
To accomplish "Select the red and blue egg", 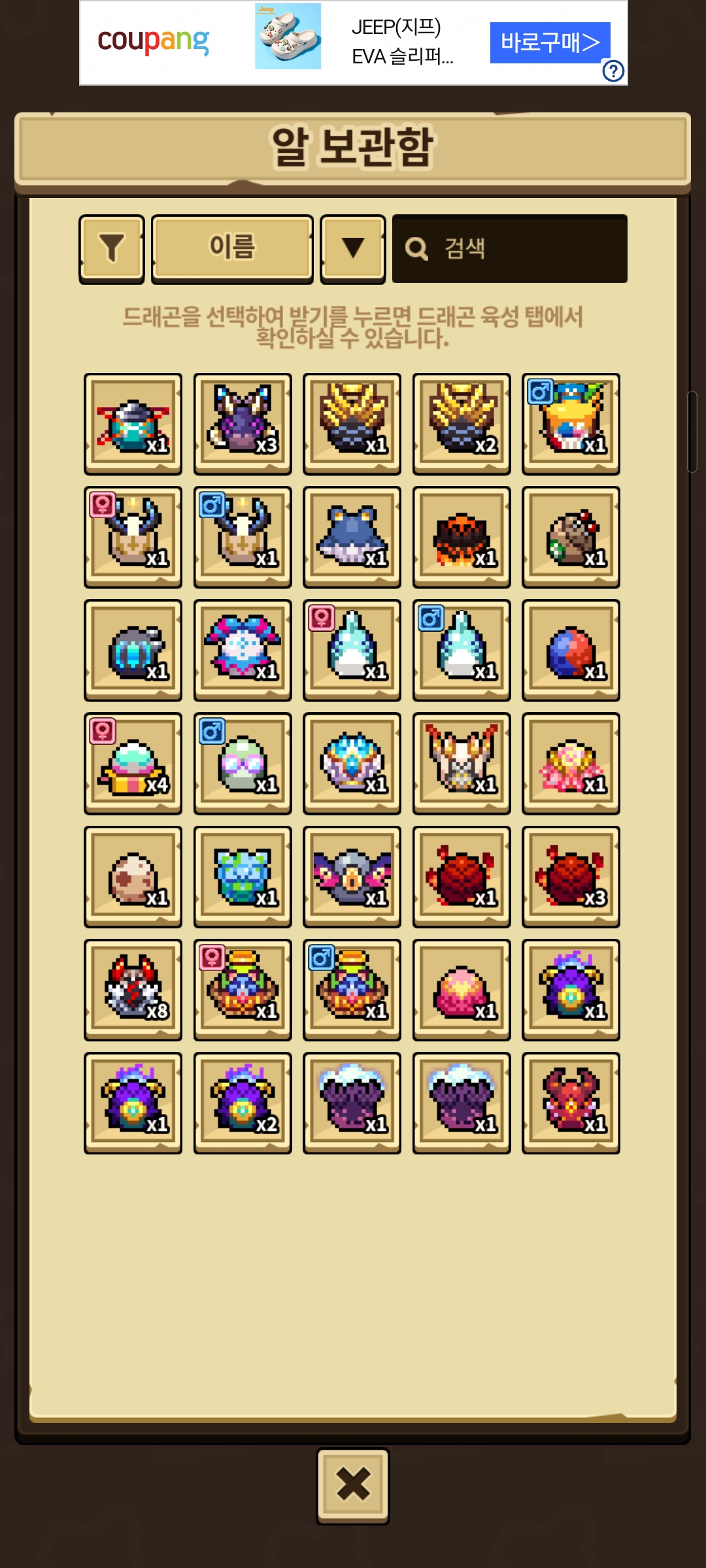I will pyautogui.click(x=571, y=650).
